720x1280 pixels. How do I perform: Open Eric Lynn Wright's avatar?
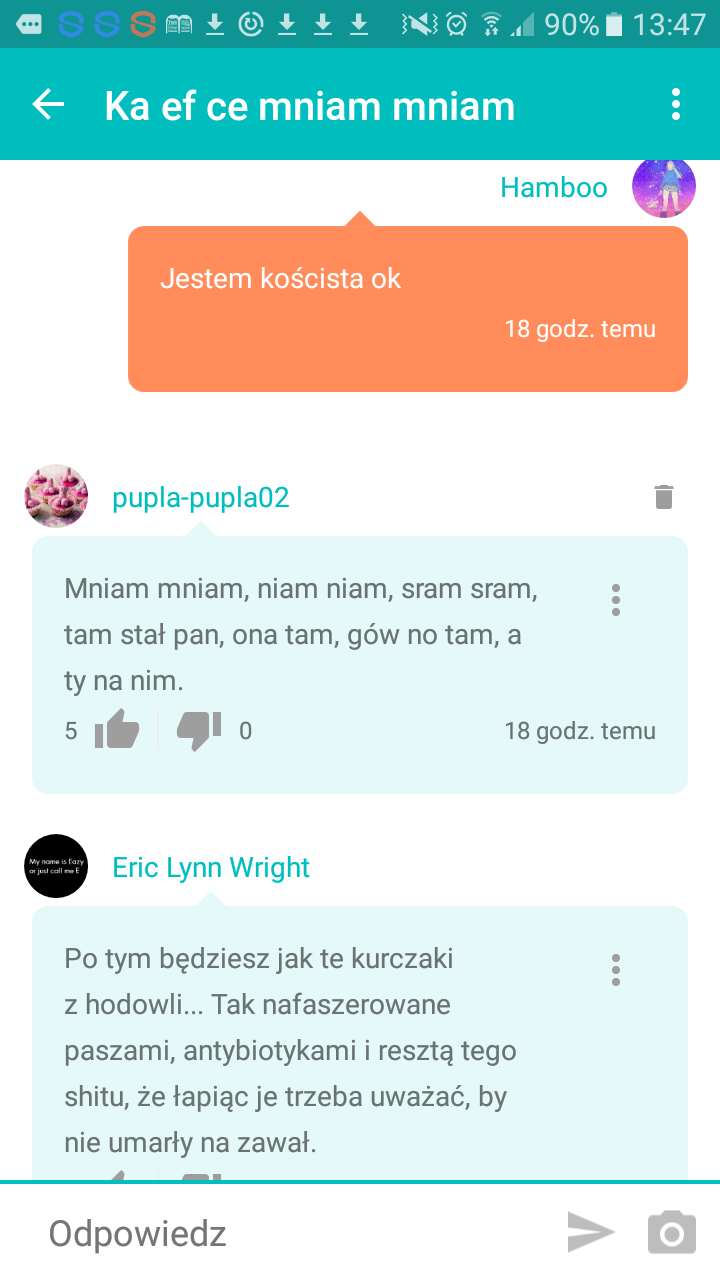pyautogui.click(x=56, y=866)
